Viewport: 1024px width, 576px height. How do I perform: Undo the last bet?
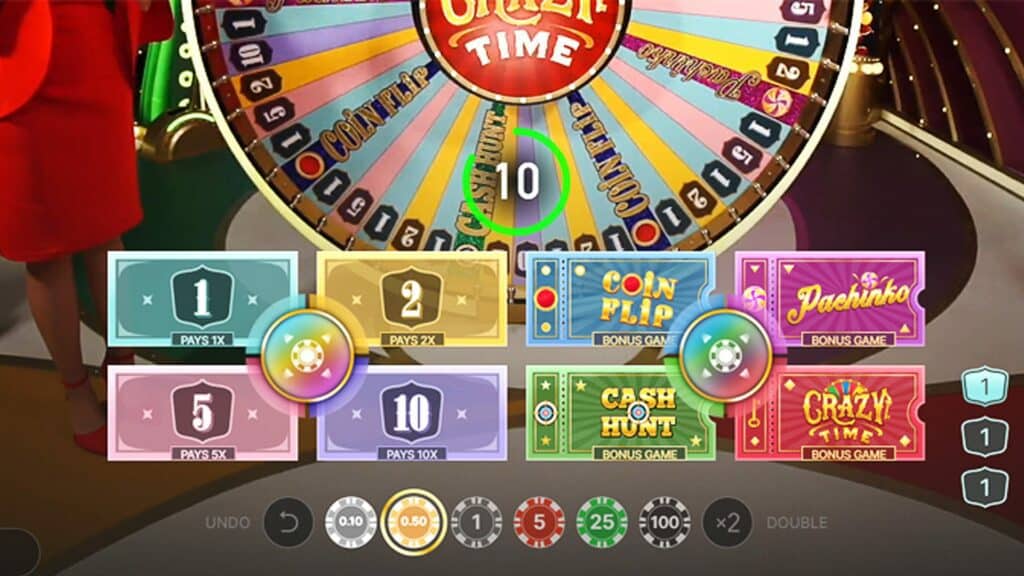[287, 523]
